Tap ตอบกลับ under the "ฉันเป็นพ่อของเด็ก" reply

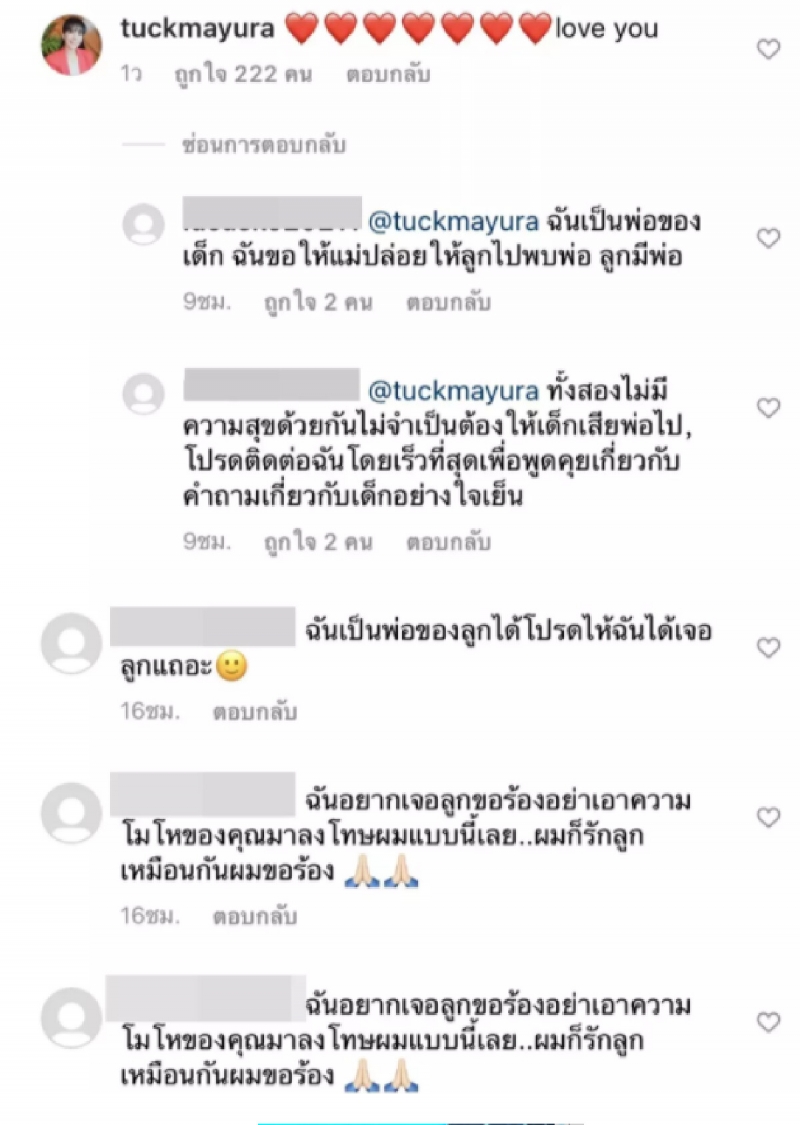(x=448, y=302)
